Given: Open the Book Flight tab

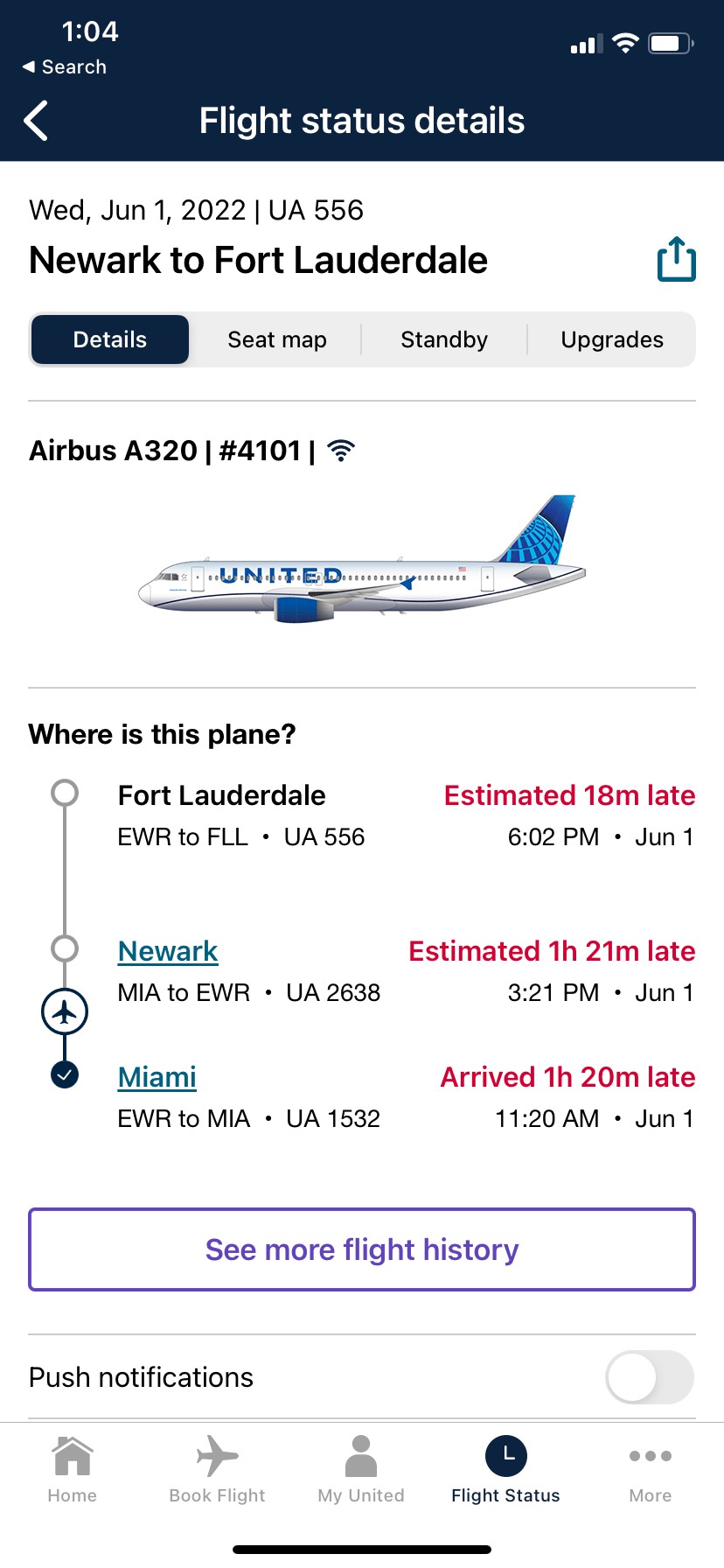Looking at the screenshot, I should pos(217,1470).
